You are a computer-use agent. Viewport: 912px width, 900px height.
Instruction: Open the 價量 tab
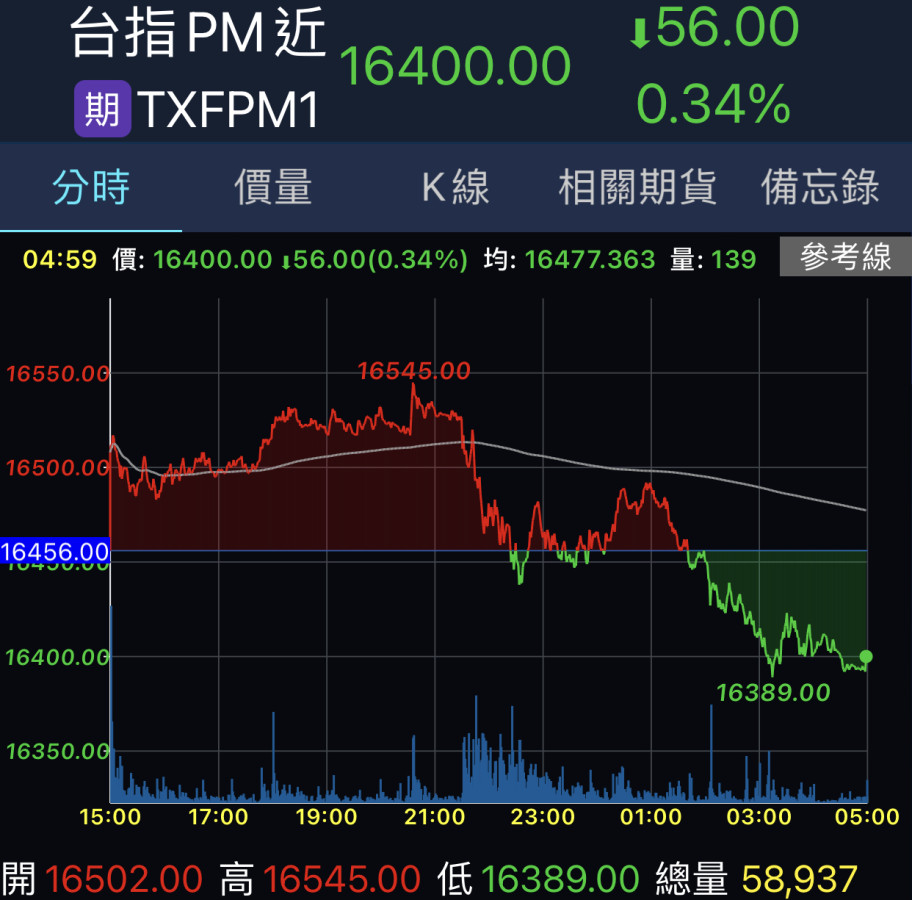(x=273, y=187)
